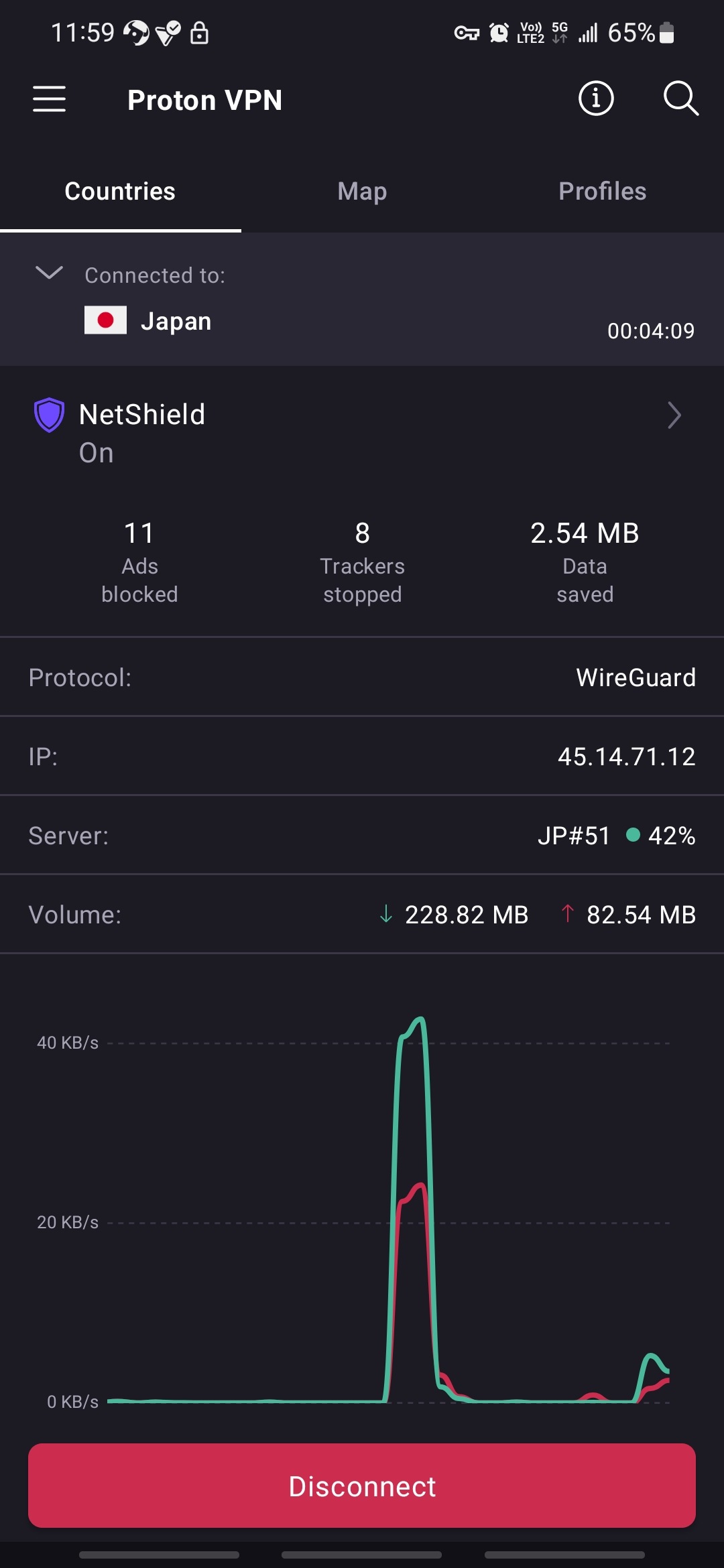Switch to the Map tab
The image size is (724, 1568).
click(x=361, y=191)
